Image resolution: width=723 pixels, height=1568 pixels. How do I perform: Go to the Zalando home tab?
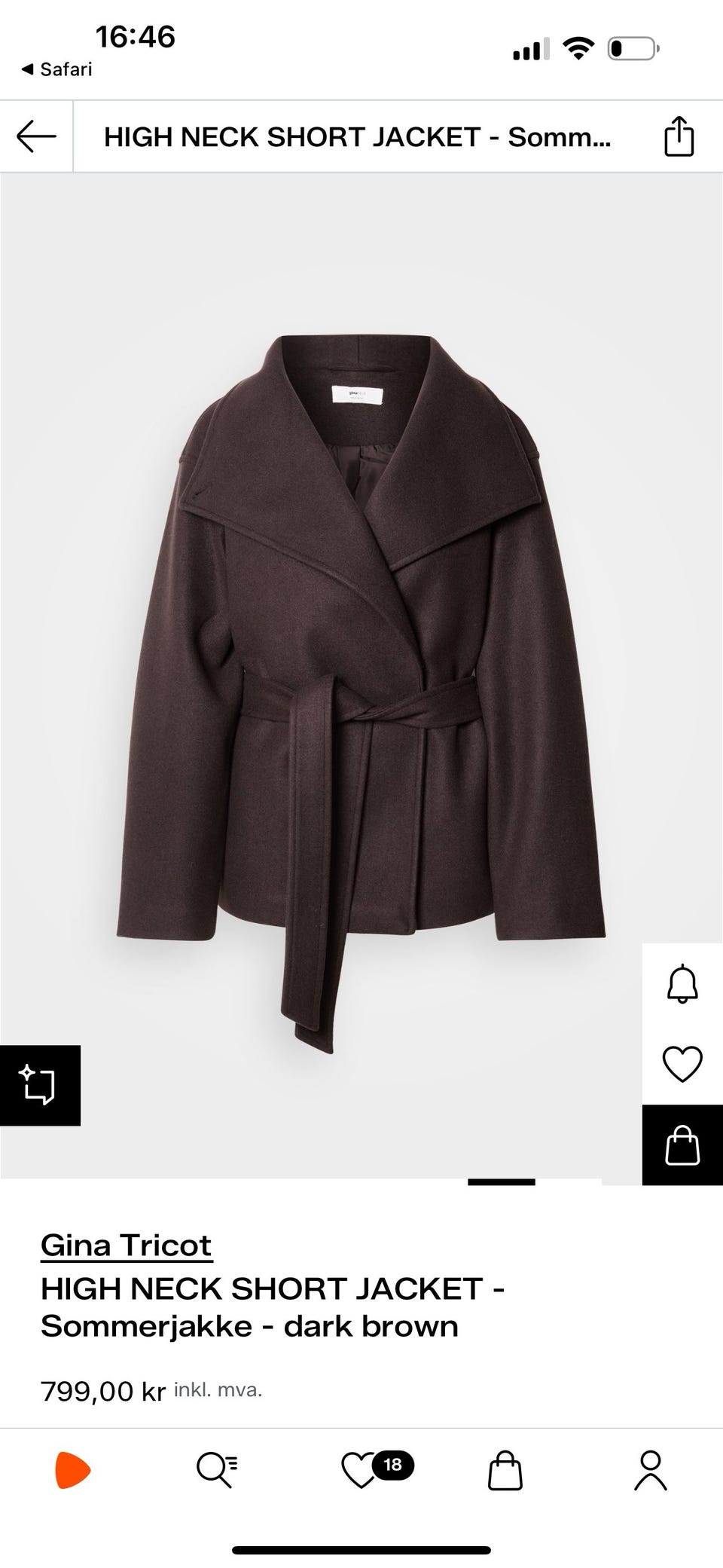(x=73, y=1470)
